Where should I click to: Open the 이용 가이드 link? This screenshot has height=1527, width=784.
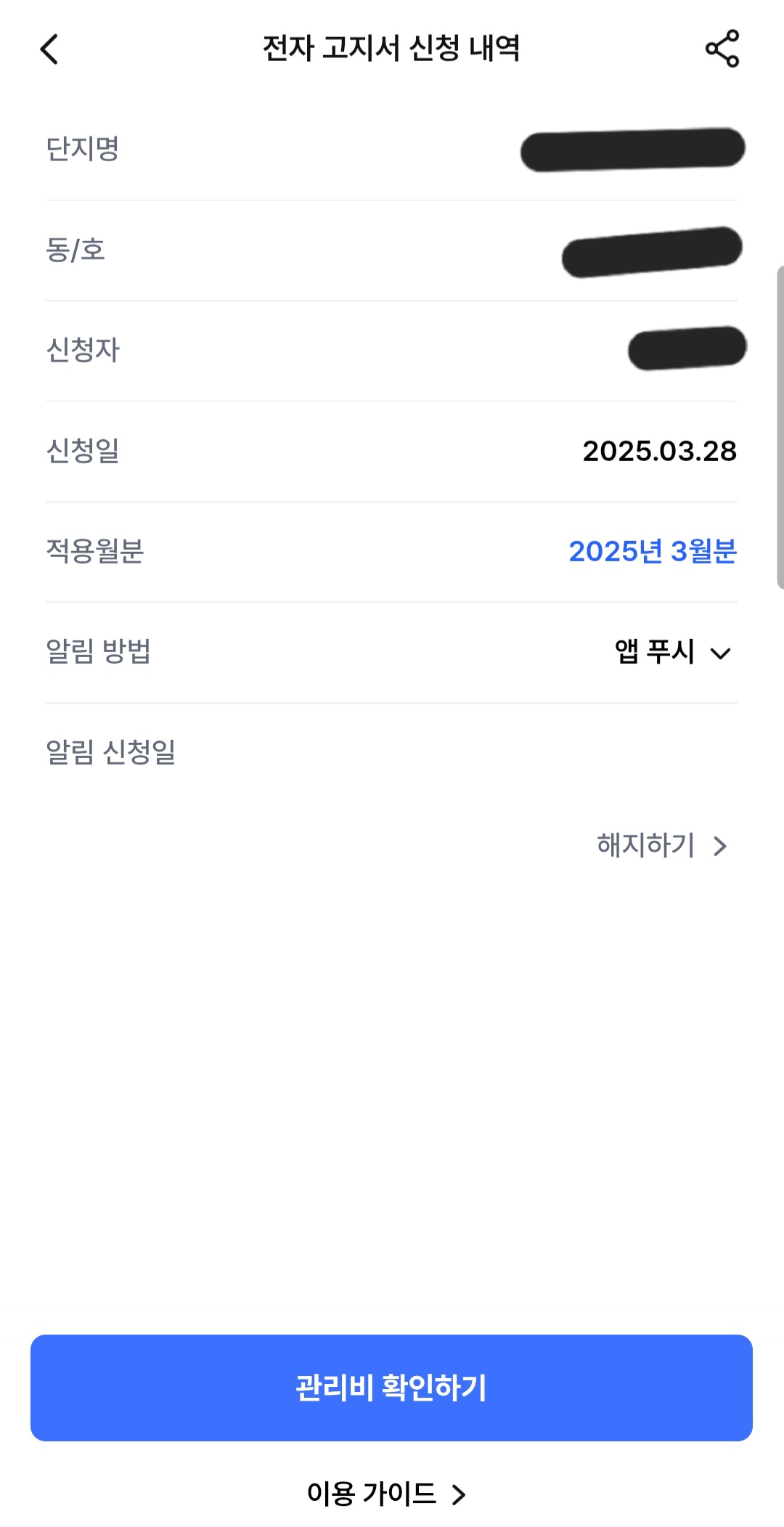385,1494
